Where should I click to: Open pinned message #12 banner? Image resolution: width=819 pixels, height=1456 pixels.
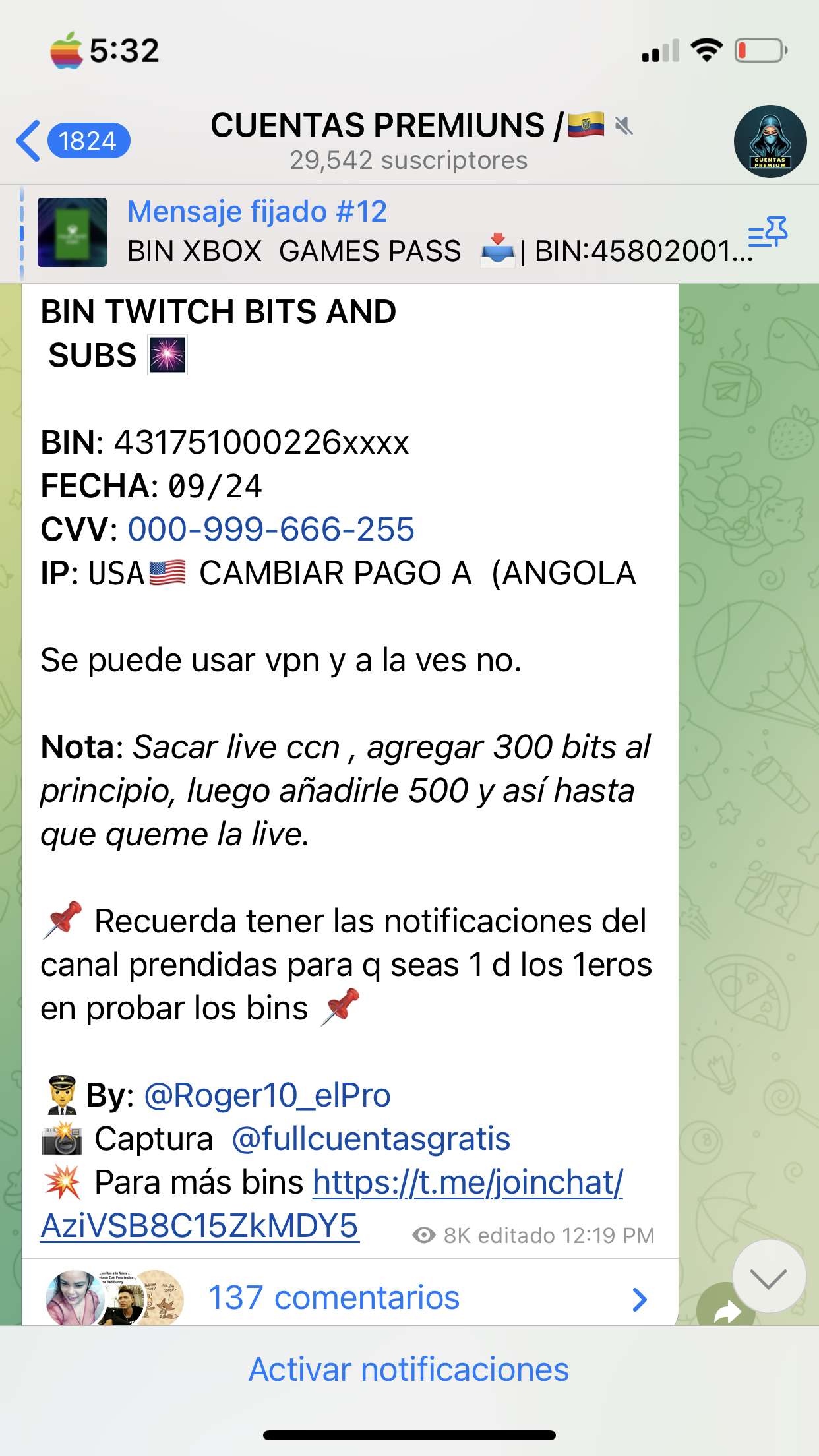(x=396, y=232)
